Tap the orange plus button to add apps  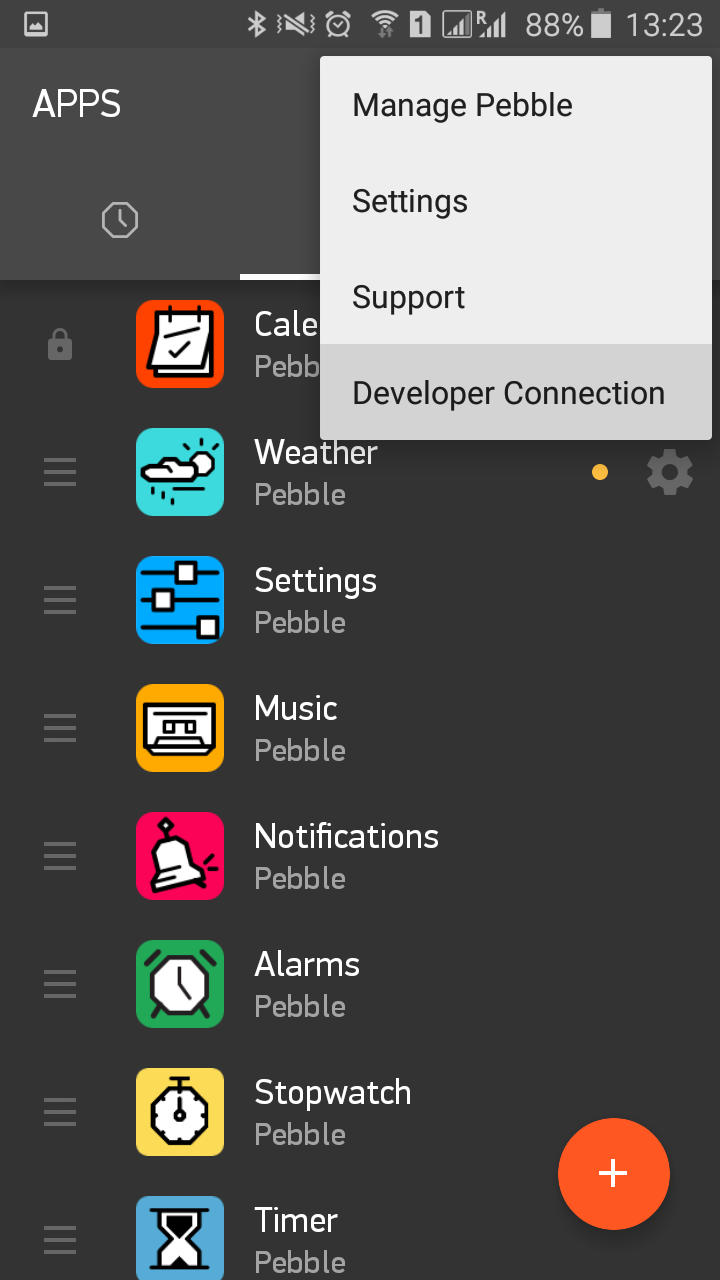tap(613, 1174)
